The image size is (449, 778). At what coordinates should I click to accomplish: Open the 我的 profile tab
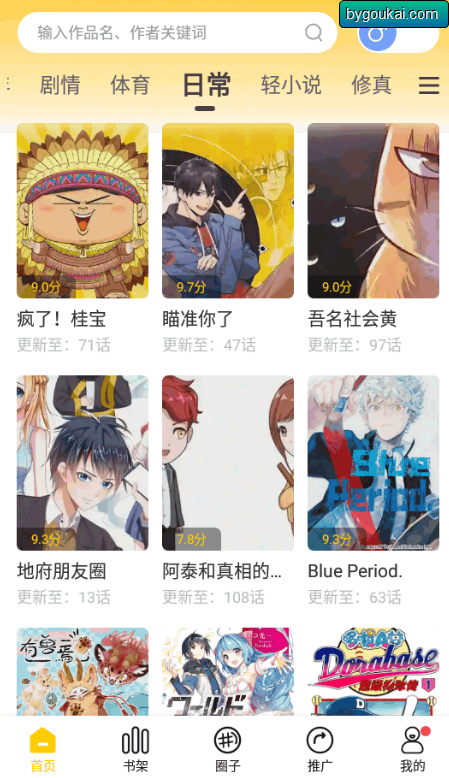(x=413, y=749)
